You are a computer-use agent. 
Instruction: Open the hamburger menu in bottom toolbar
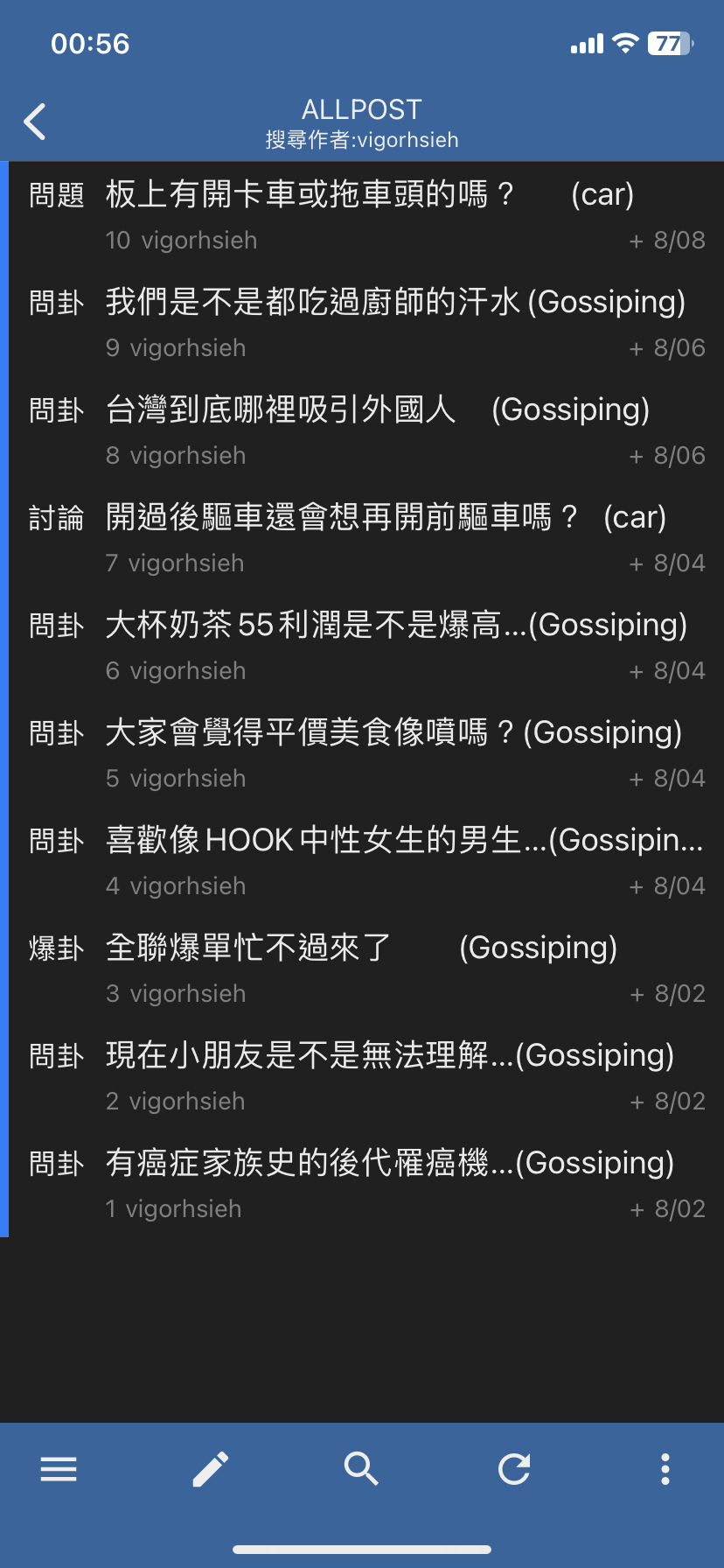(x=59, y=1469)
